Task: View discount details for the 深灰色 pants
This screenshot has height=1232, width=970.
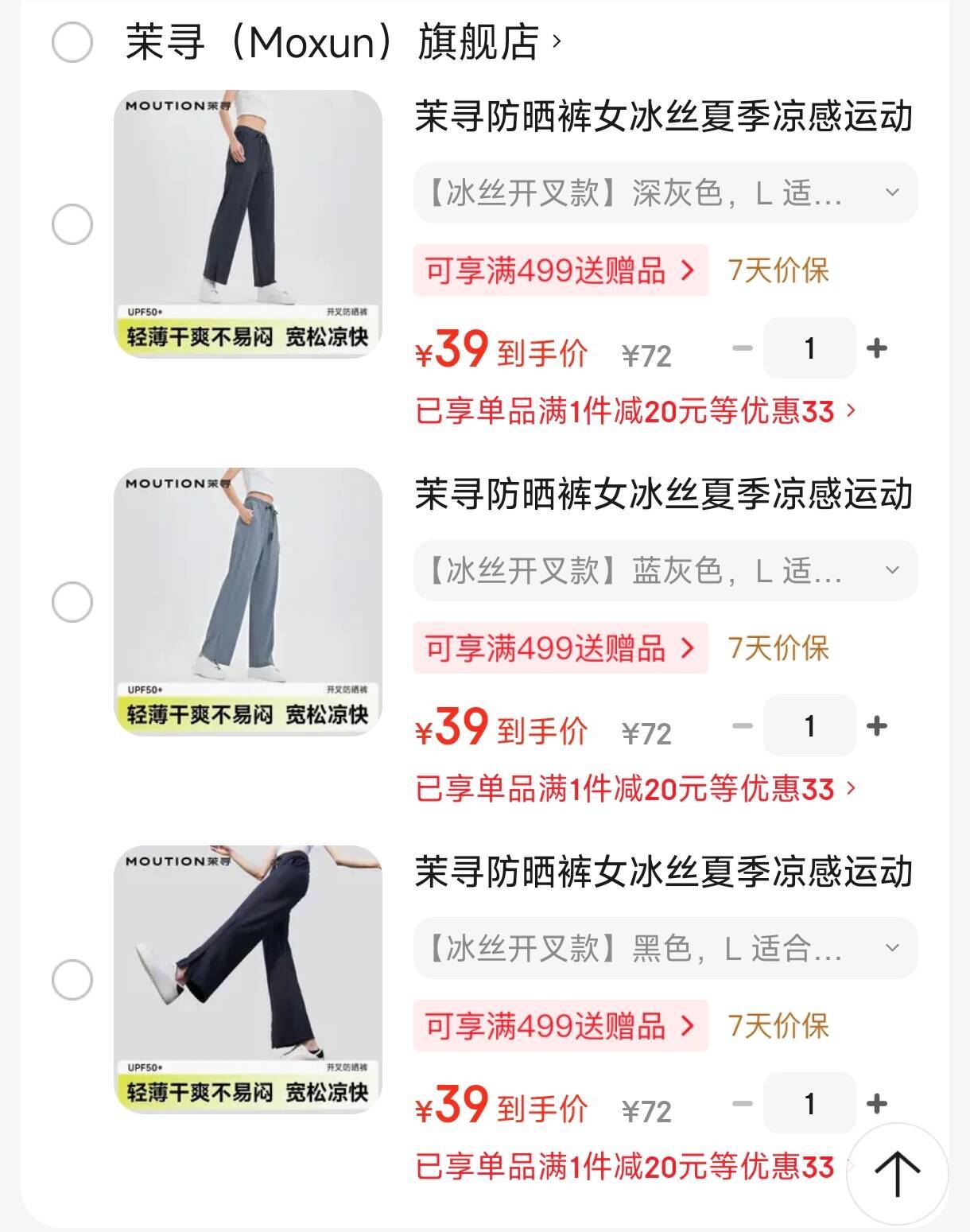Action: pyautogui.click(x=635, y=411)
